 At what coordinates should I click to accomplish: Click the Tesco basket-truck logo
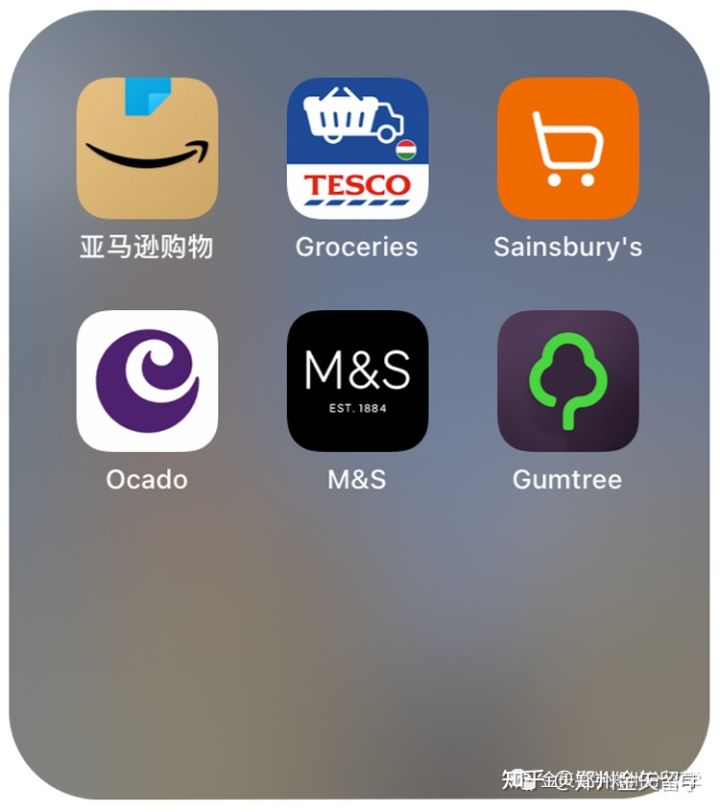tap(357, 150)
